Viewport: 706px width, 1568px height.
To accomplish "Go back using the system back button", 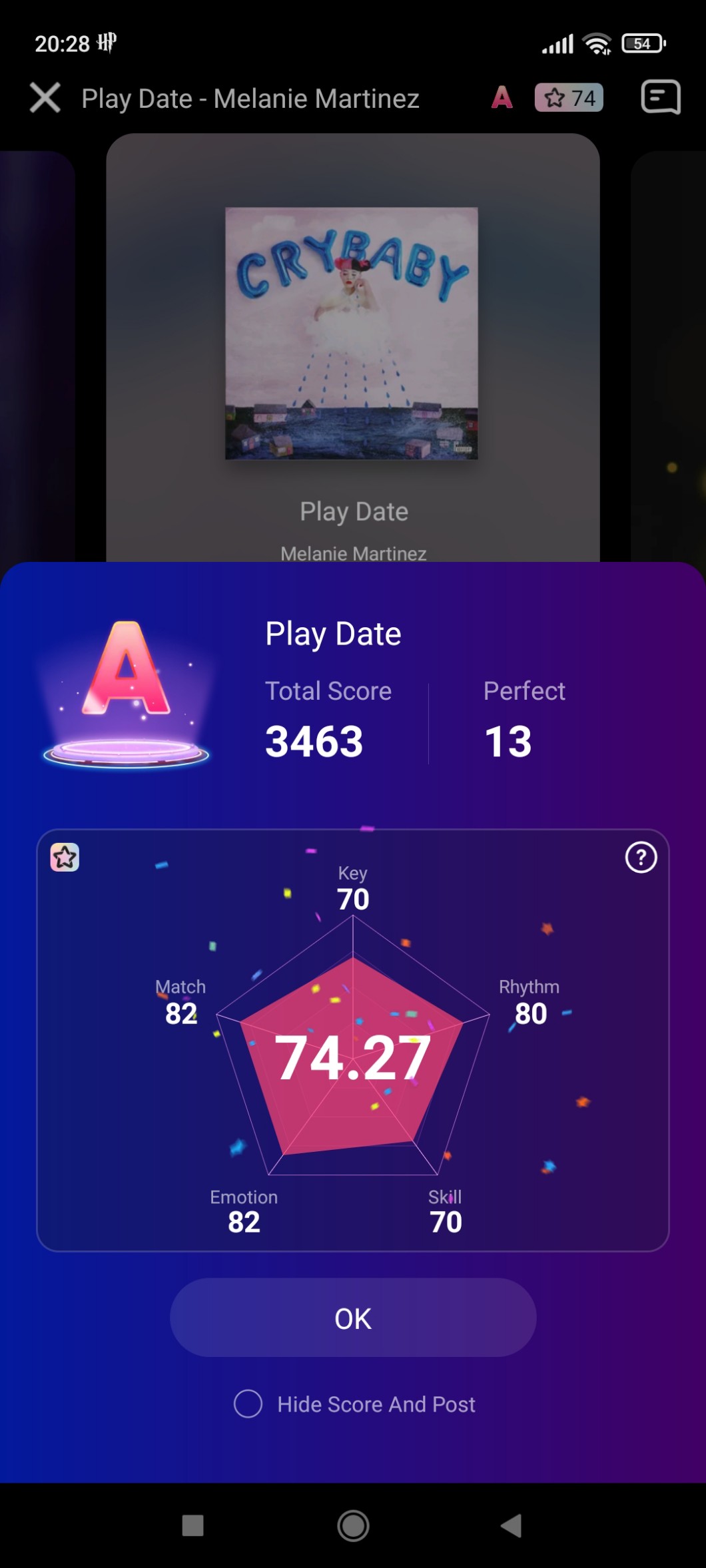I will click(511, 1525).
